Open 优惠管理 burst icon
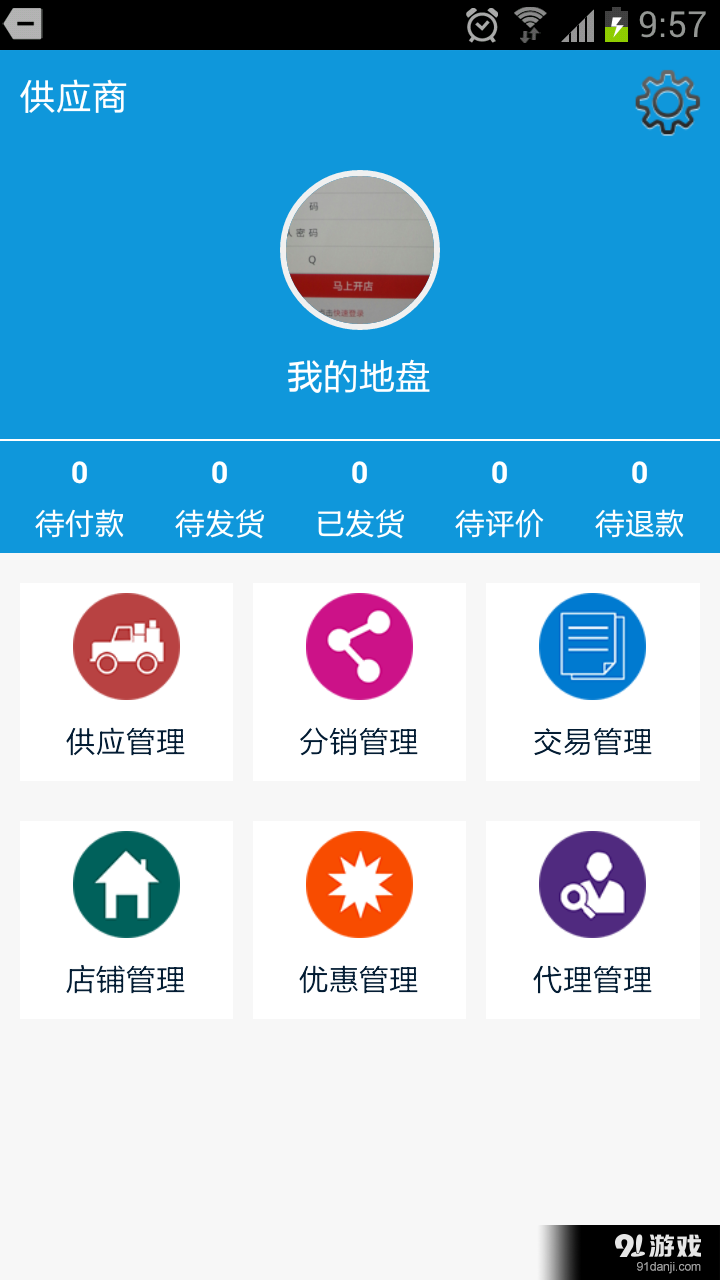Image resolution: width=720 pixels, height=1280 pixels. click(359, 885)
